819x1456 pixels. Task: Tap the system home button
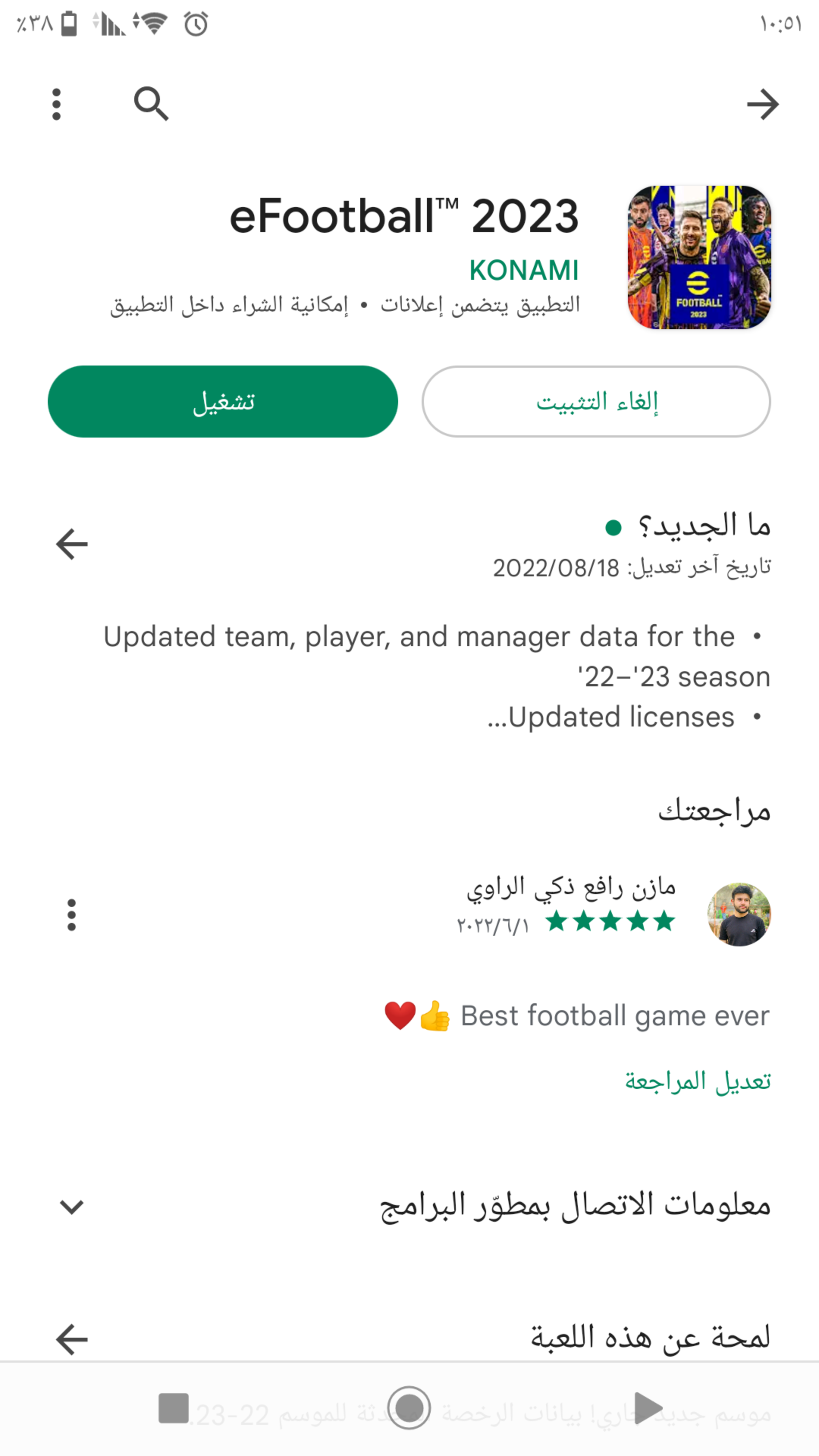click(x=409, y=1407)
